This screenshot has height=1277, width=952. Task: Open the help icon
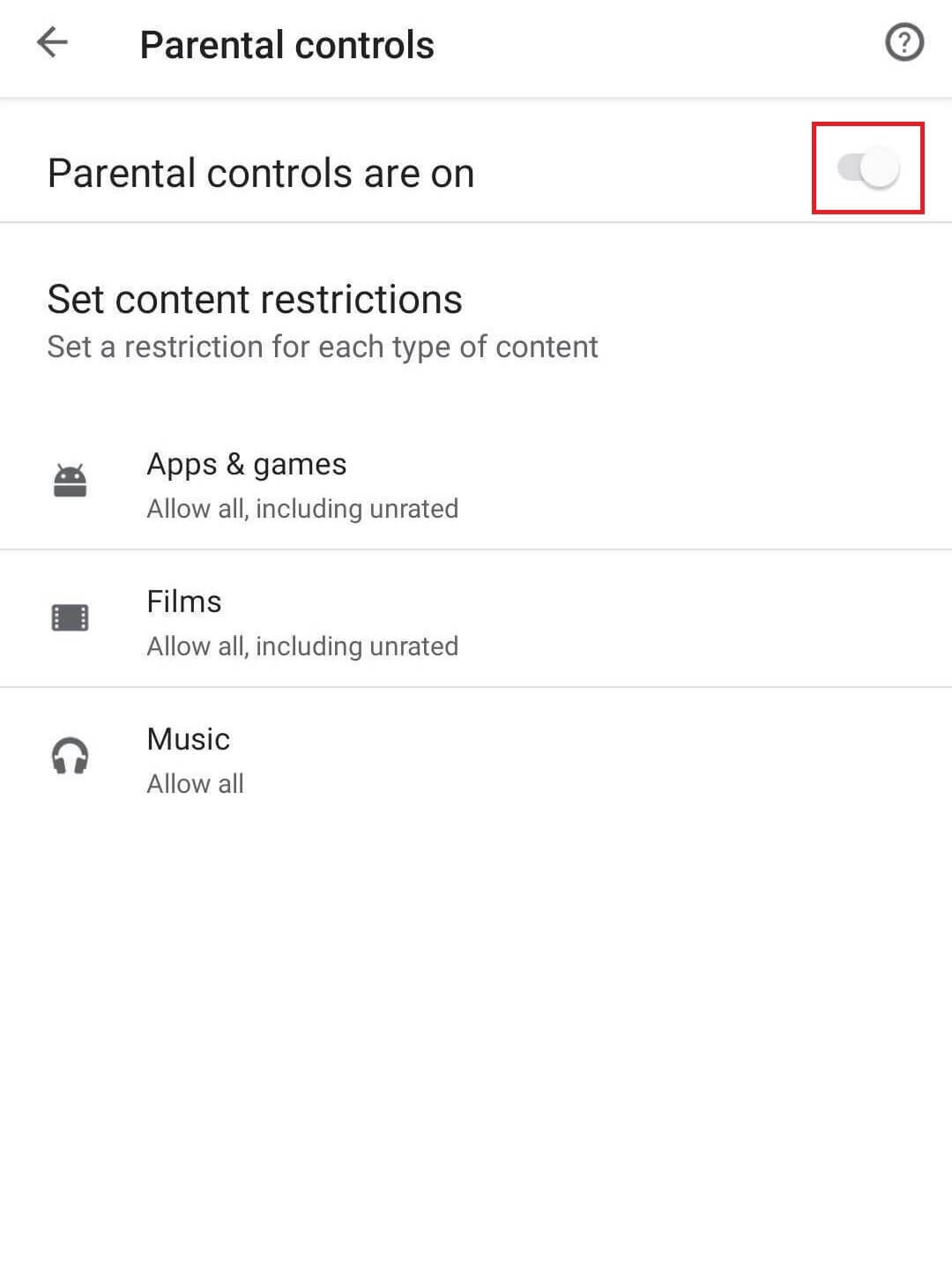(x=904, y=42)
